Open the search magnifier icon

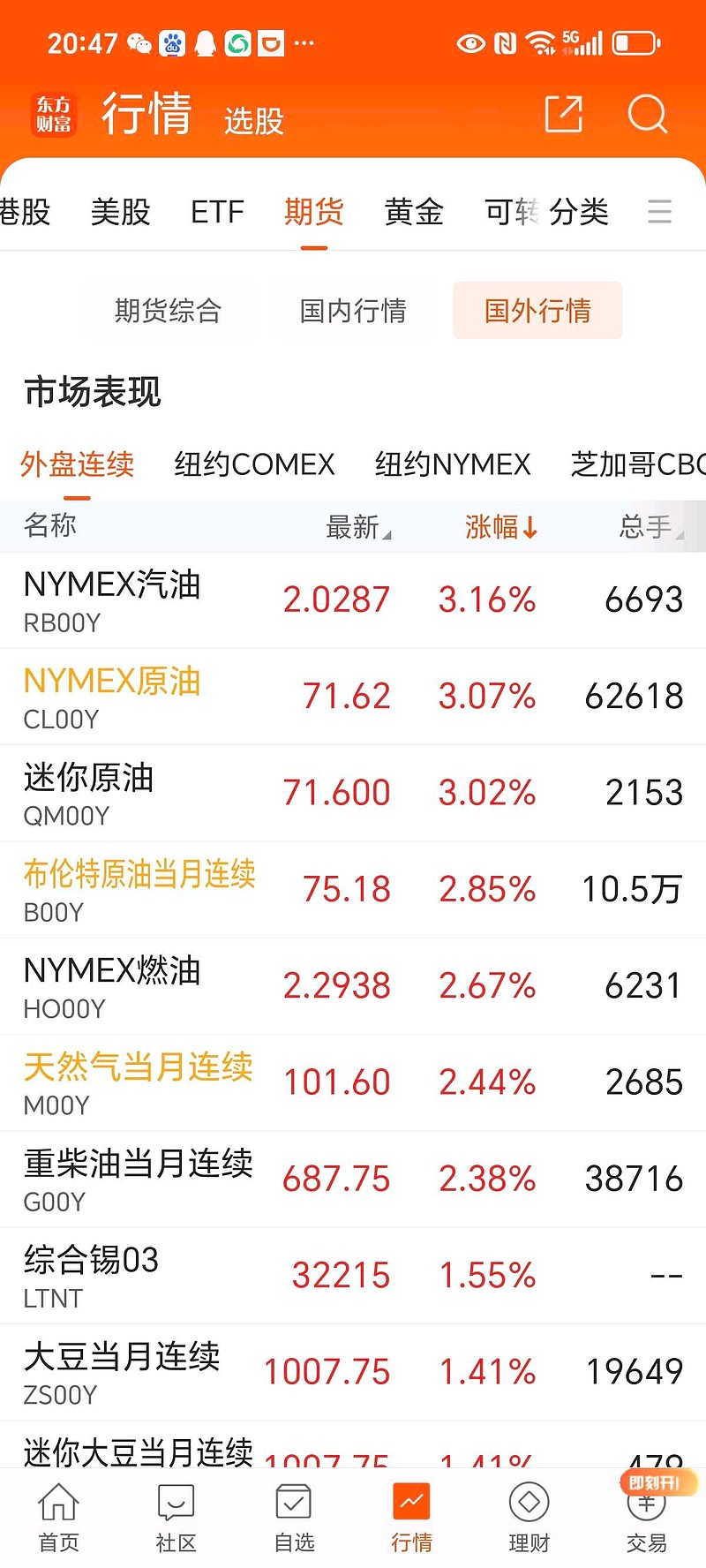pyautogui.click(x=648, y=114)
